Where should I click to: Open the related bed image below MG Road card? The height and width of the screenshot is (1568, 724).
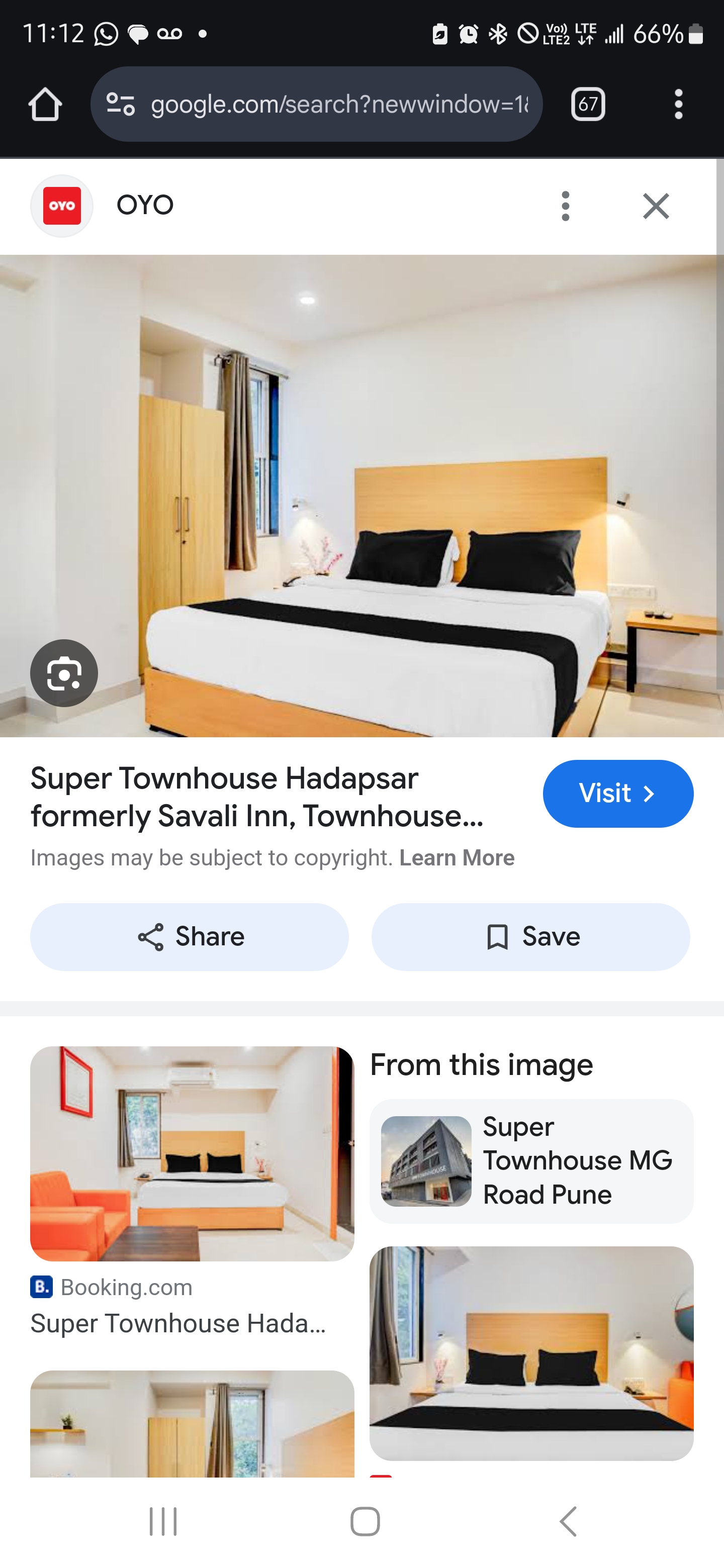tap(531, 1352)
